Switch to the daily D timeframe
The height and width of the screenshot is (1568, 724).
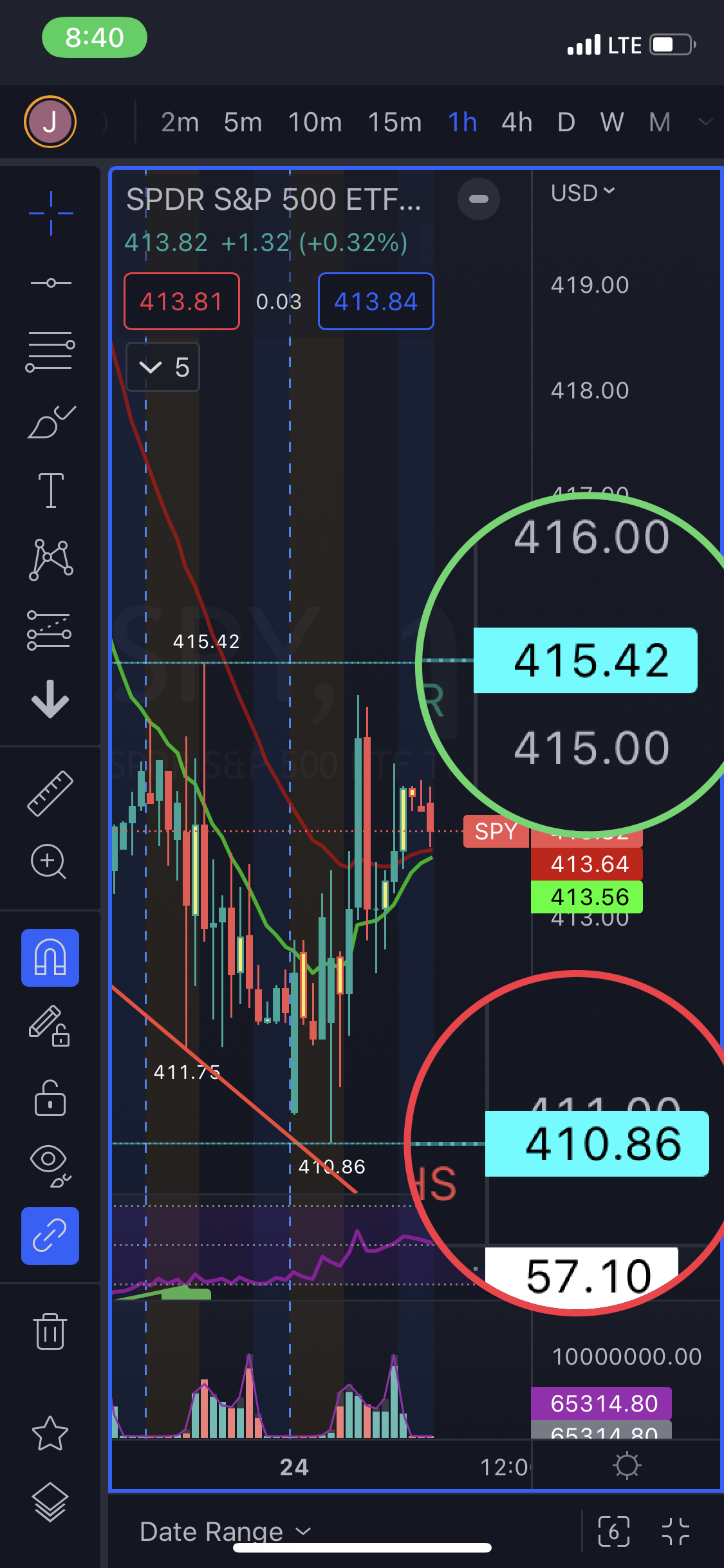coord(566,122)
